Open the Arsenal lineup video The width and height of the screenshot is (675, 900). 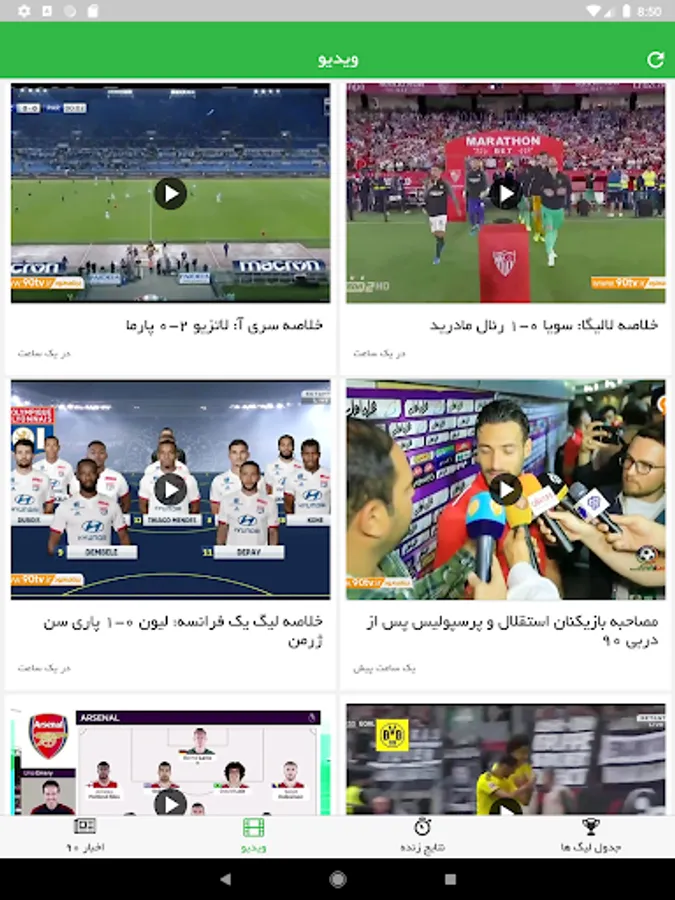point(170,759)
